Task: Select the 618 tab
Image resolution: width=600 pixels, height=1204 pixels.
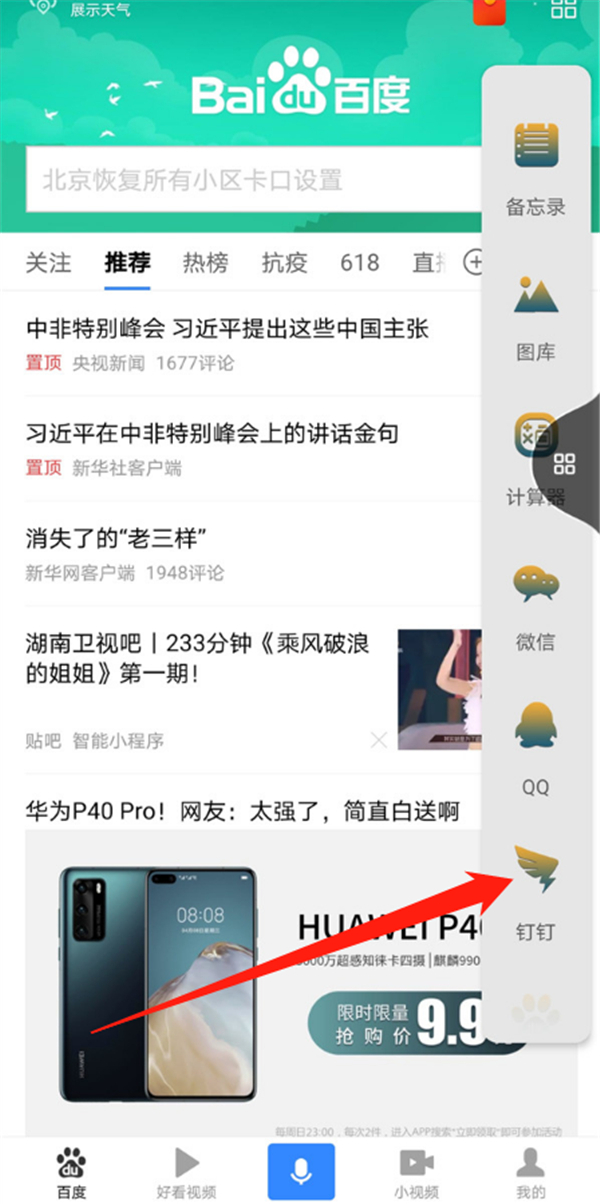Action: click(x=359, y=263)
